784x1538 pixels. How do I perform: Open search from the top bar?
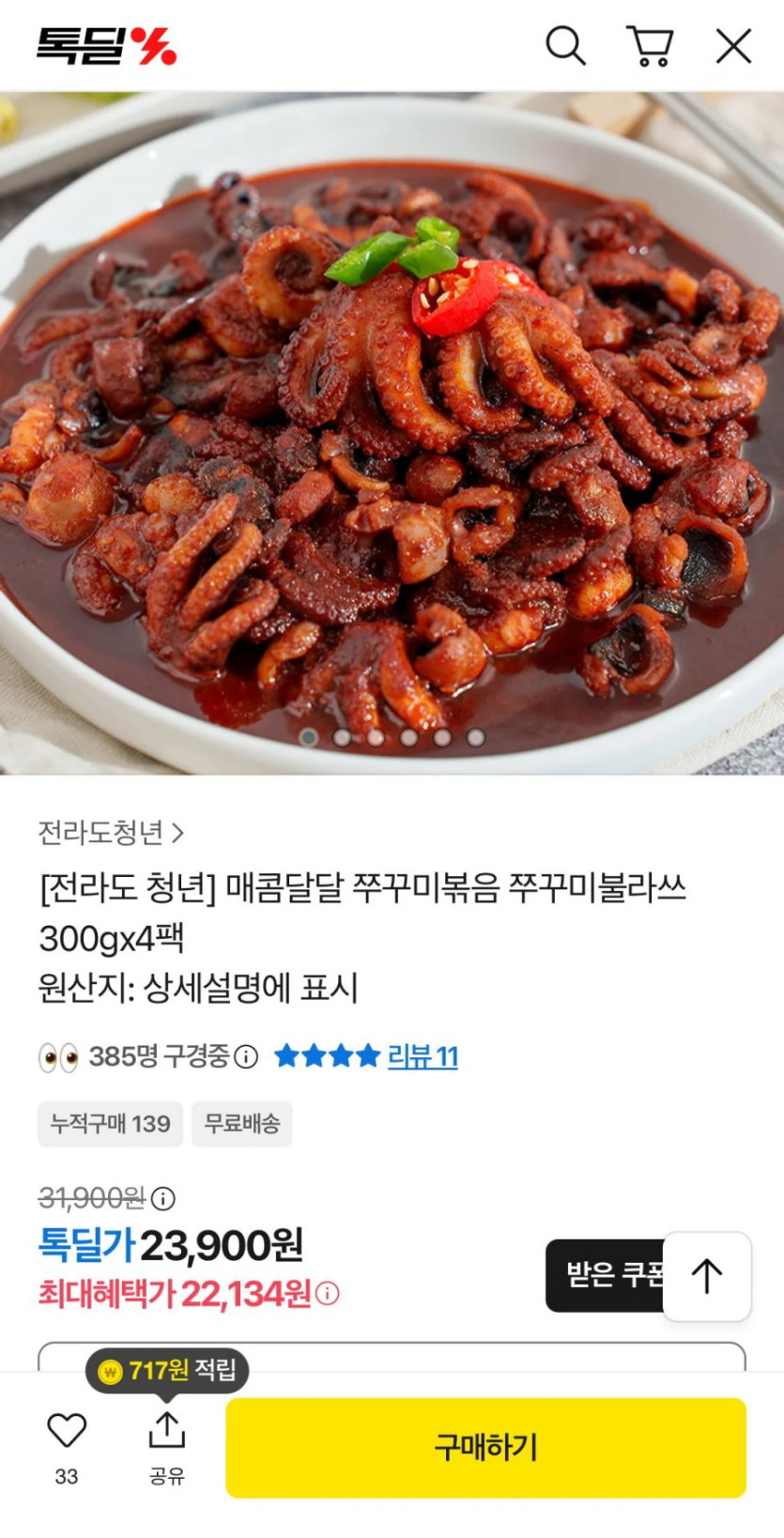tap(565, 45)
